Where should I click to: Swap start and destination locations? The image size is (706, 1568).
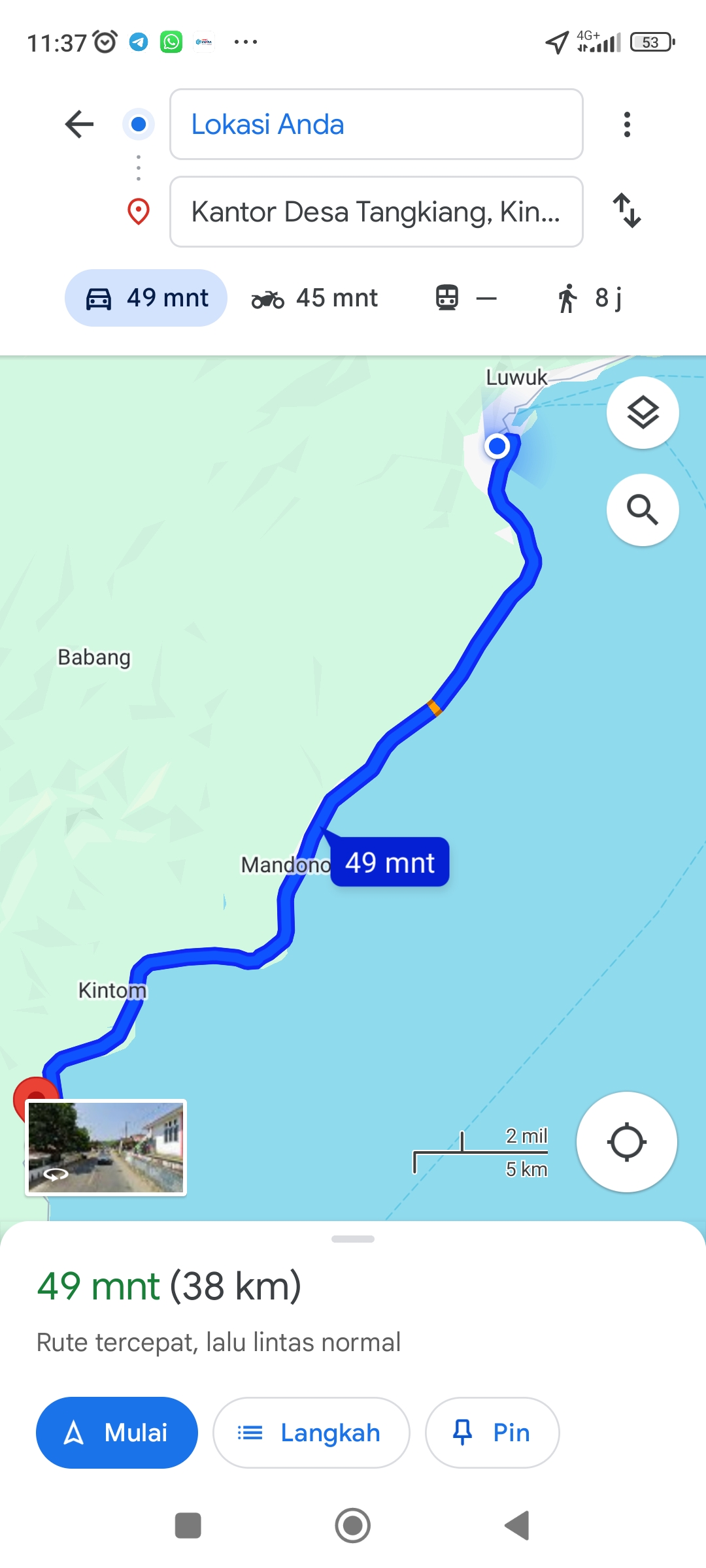(x=627, y=210)
